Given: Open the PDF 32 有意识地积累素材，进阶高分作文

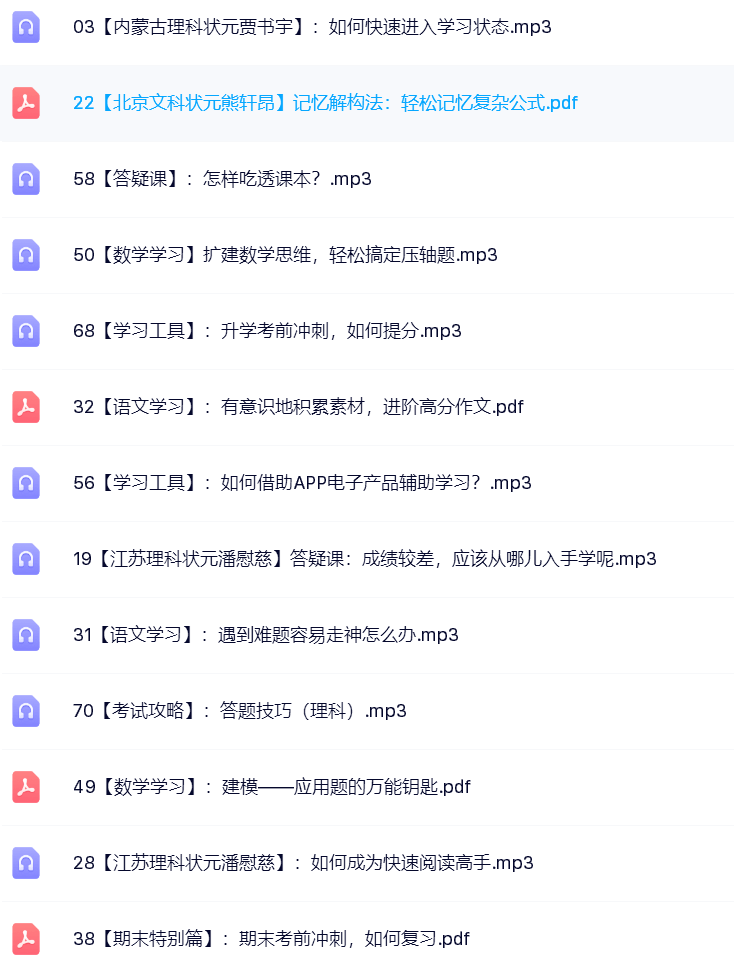Looking at the screenshot, I should pos(298,407).
